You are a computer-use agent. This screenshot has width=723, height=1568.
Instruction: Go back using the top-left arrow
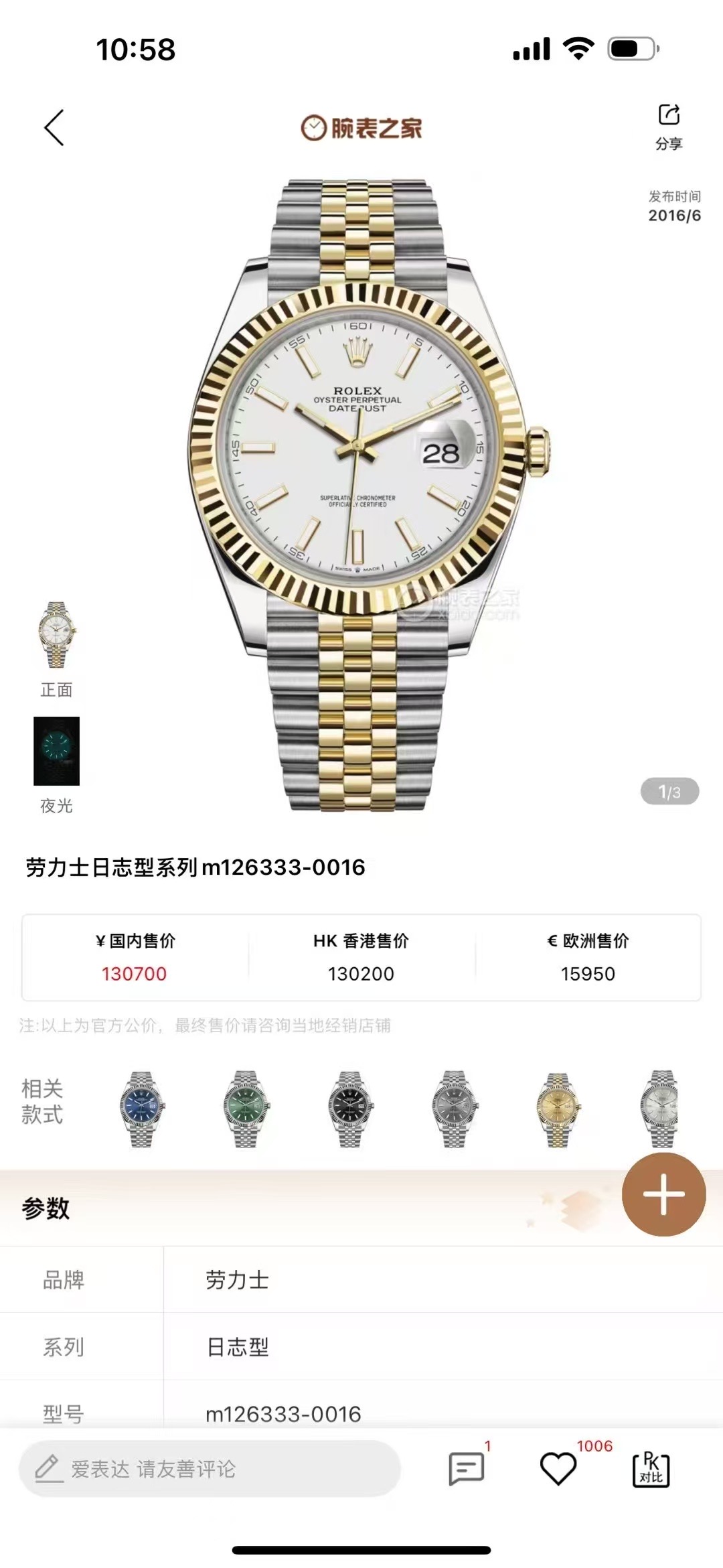(x=55, y=127)
